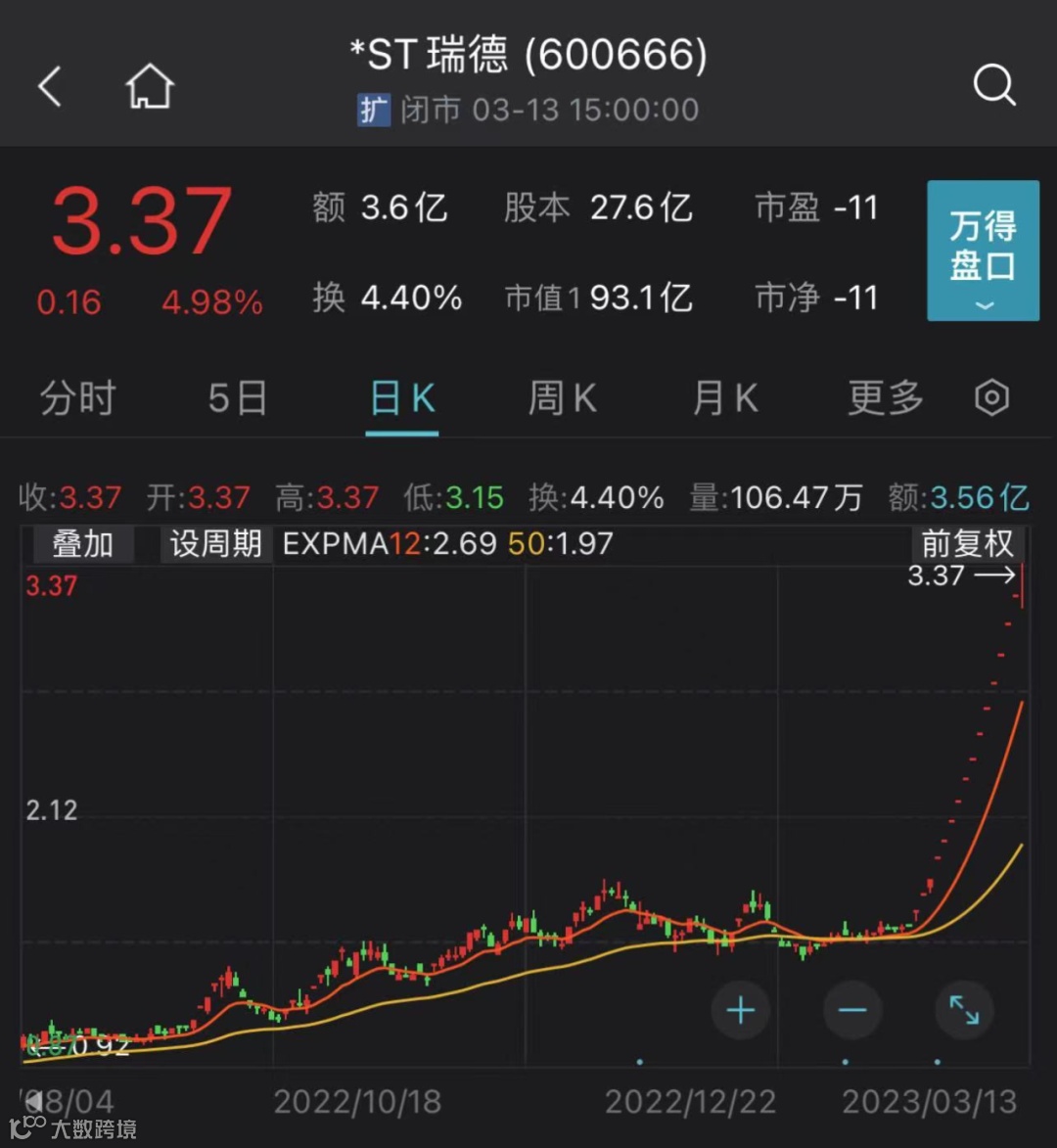The image size is (1057, 1148).
Task: Switch to the 周K chart tab
Action: click(x=563, y=398)
